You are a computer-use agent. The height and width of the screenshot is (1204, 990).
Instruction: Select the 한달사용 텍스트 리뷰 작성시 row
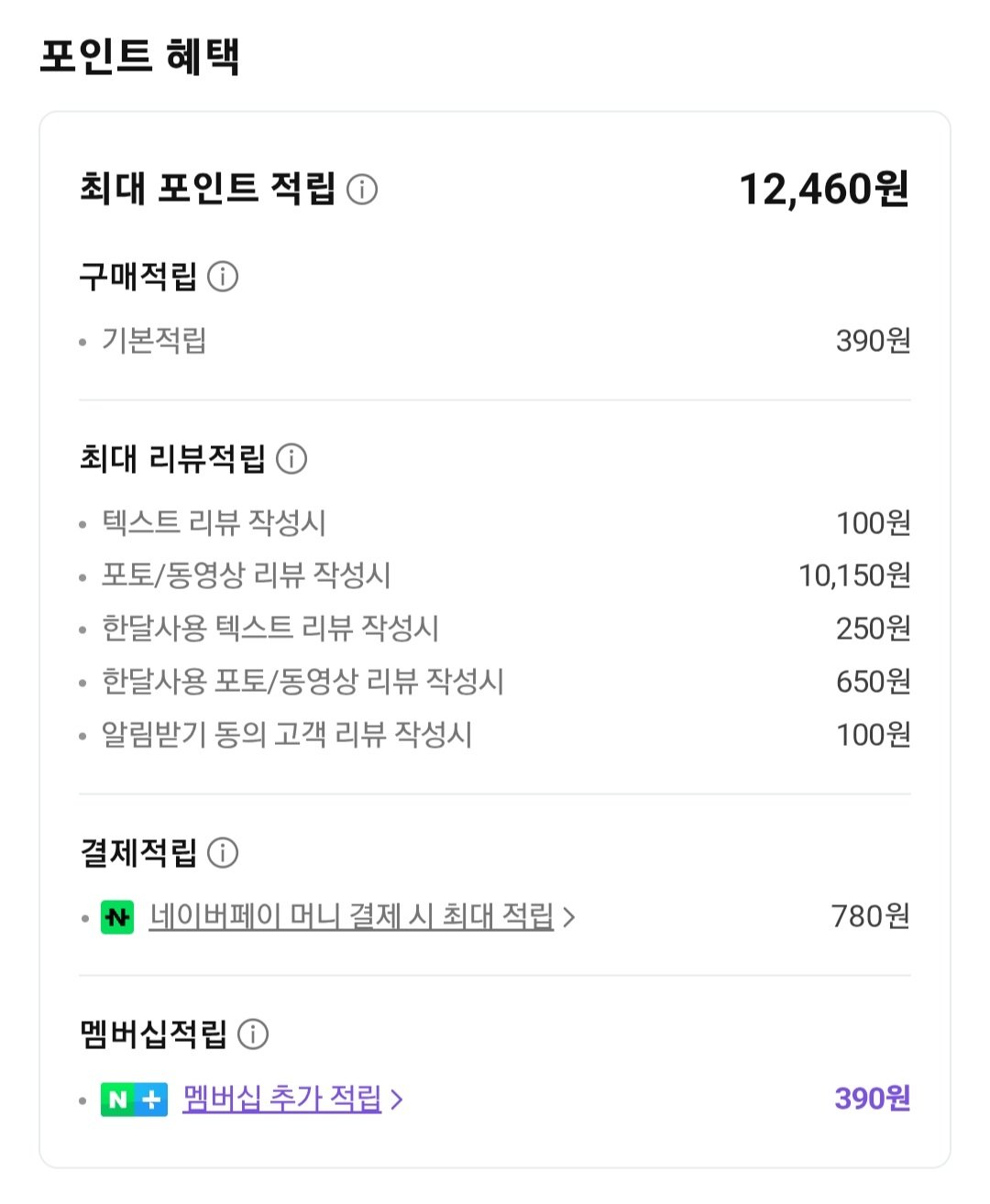(272, 629)
